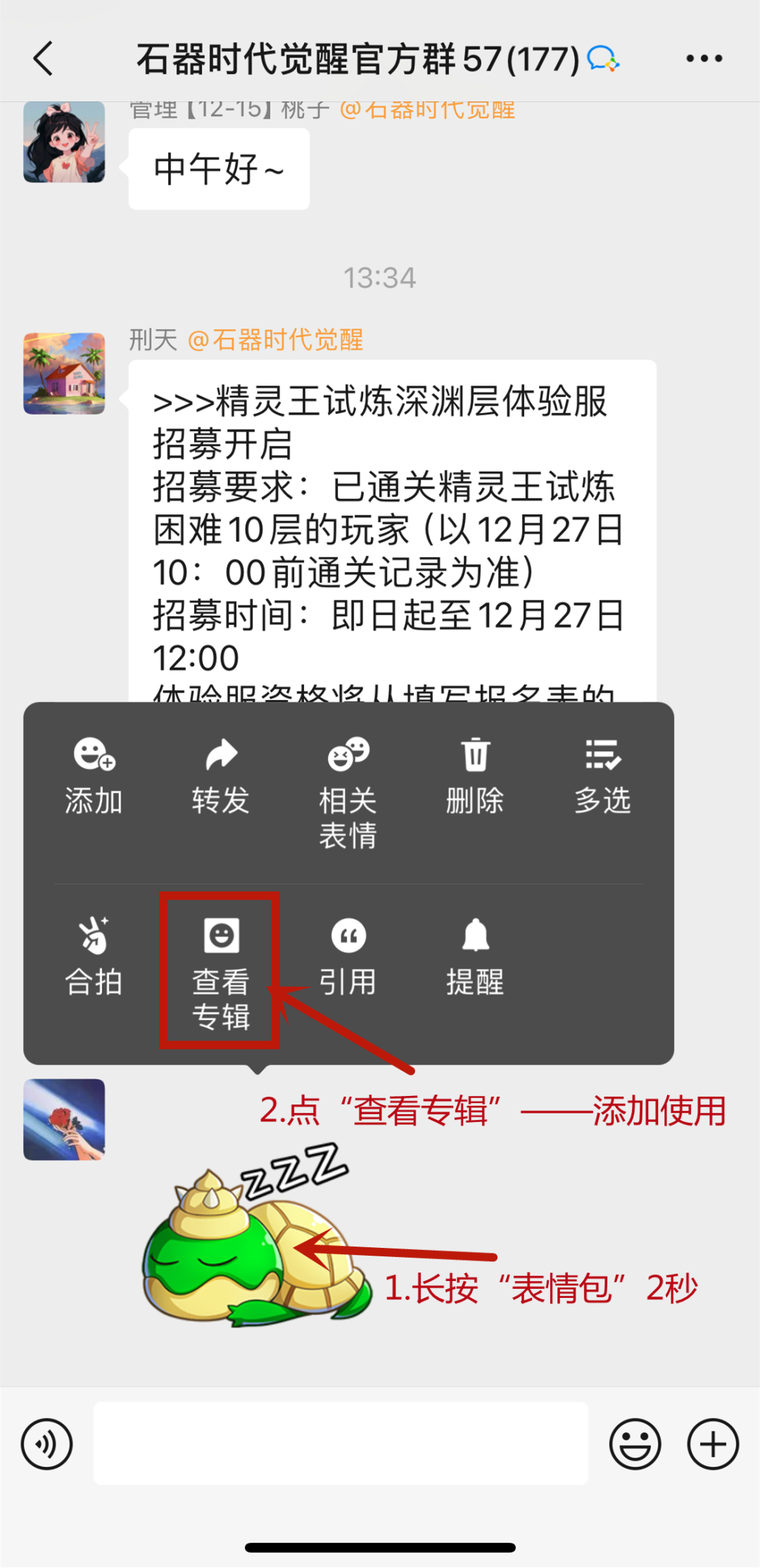Open the three-dot group options menu
Screen dimensions: 760x1568
click(704, 58)
